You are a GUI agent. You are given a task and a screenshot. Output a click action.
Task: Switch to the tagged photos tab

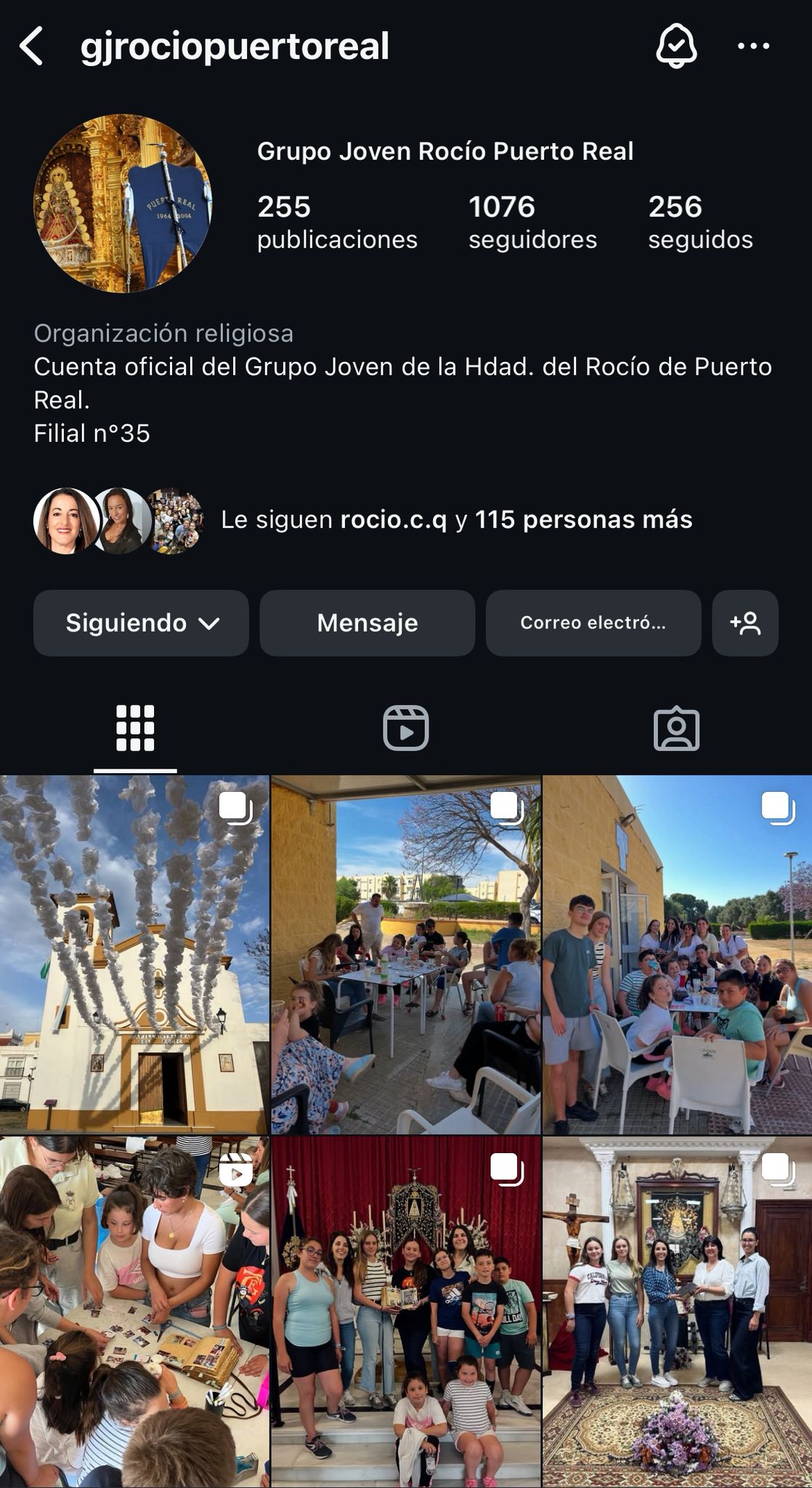[x=676, y=728]
